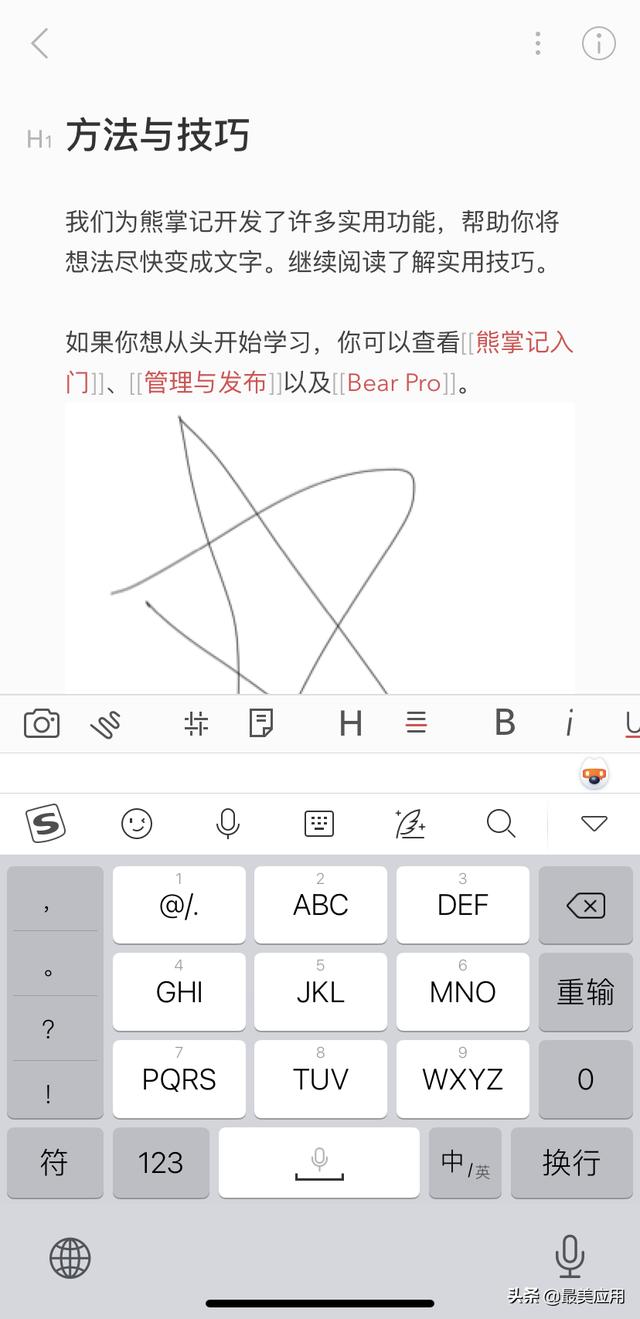Insert a line separator
Viewport: 640px width, 1319px height.
pyautogui.click(x=416, y=722)
